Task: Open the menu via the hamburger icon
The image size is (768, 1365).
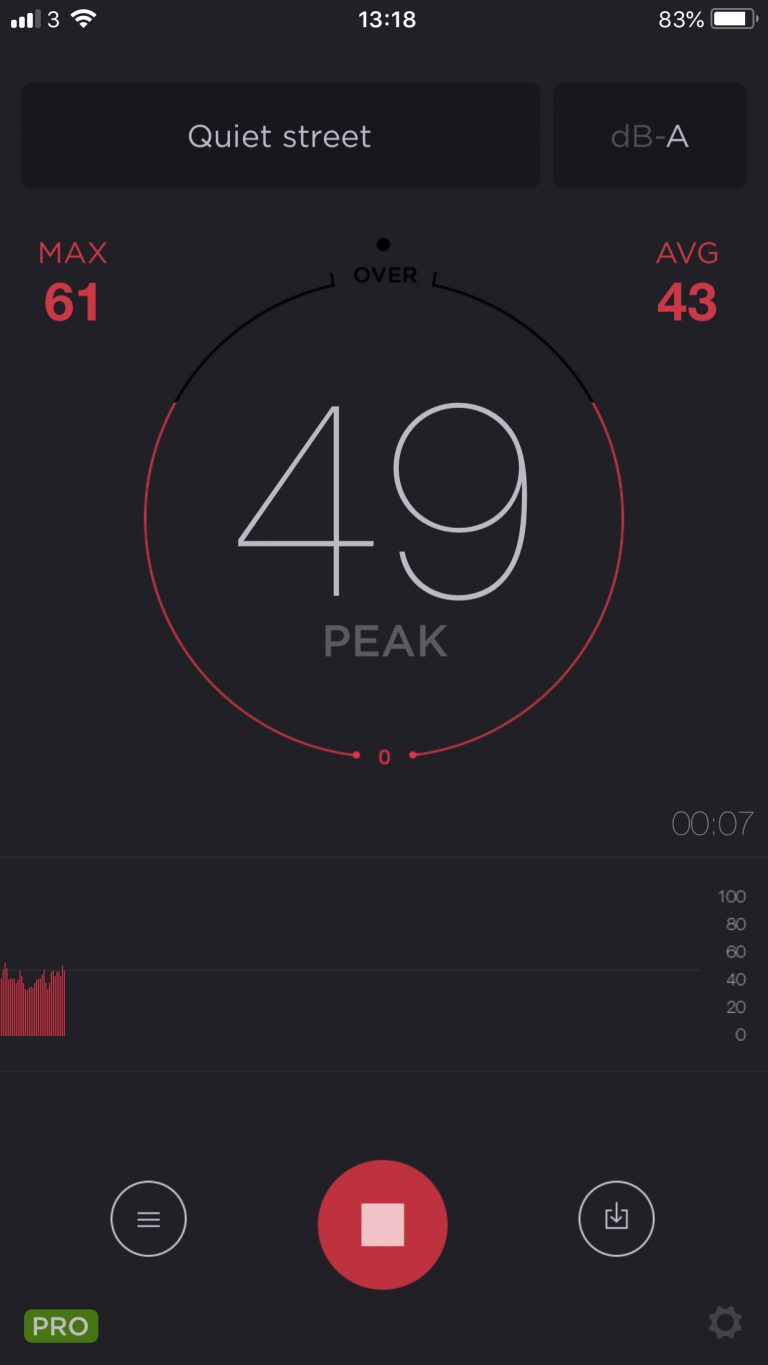Action: tap(148, 1218)
